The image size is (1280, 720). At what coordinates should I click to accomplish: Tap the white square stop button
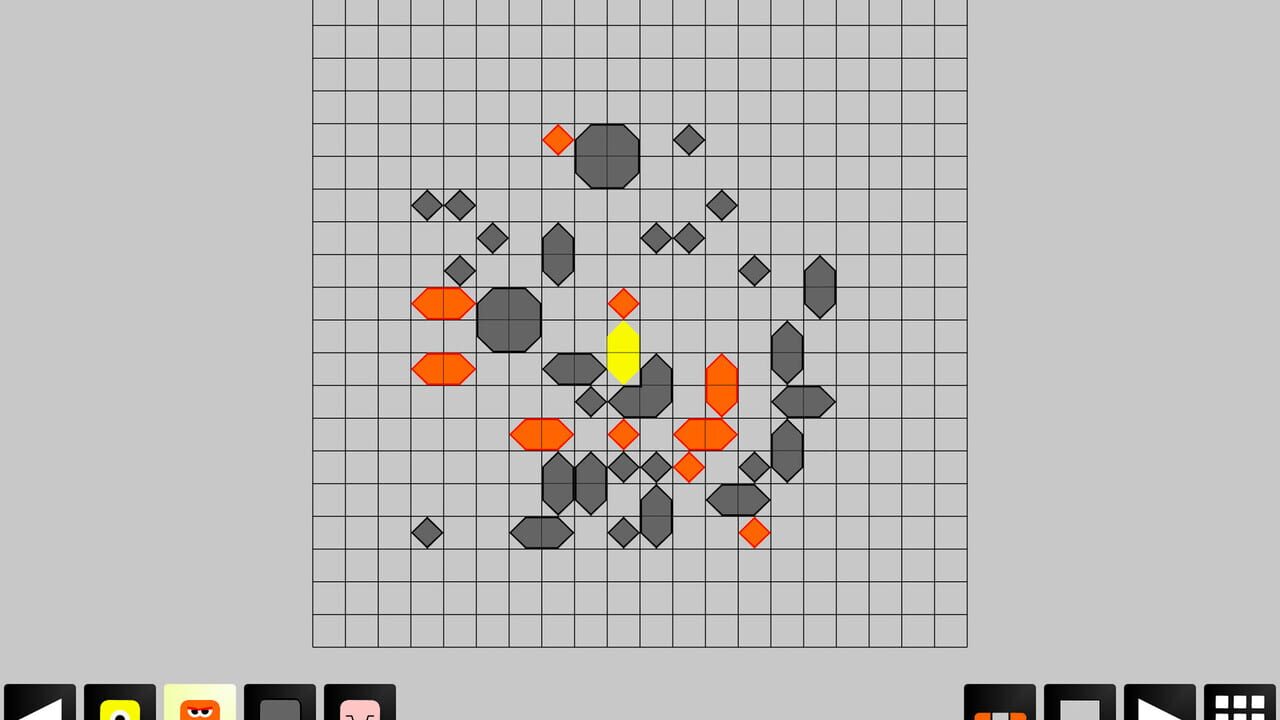coord(1080,702)
